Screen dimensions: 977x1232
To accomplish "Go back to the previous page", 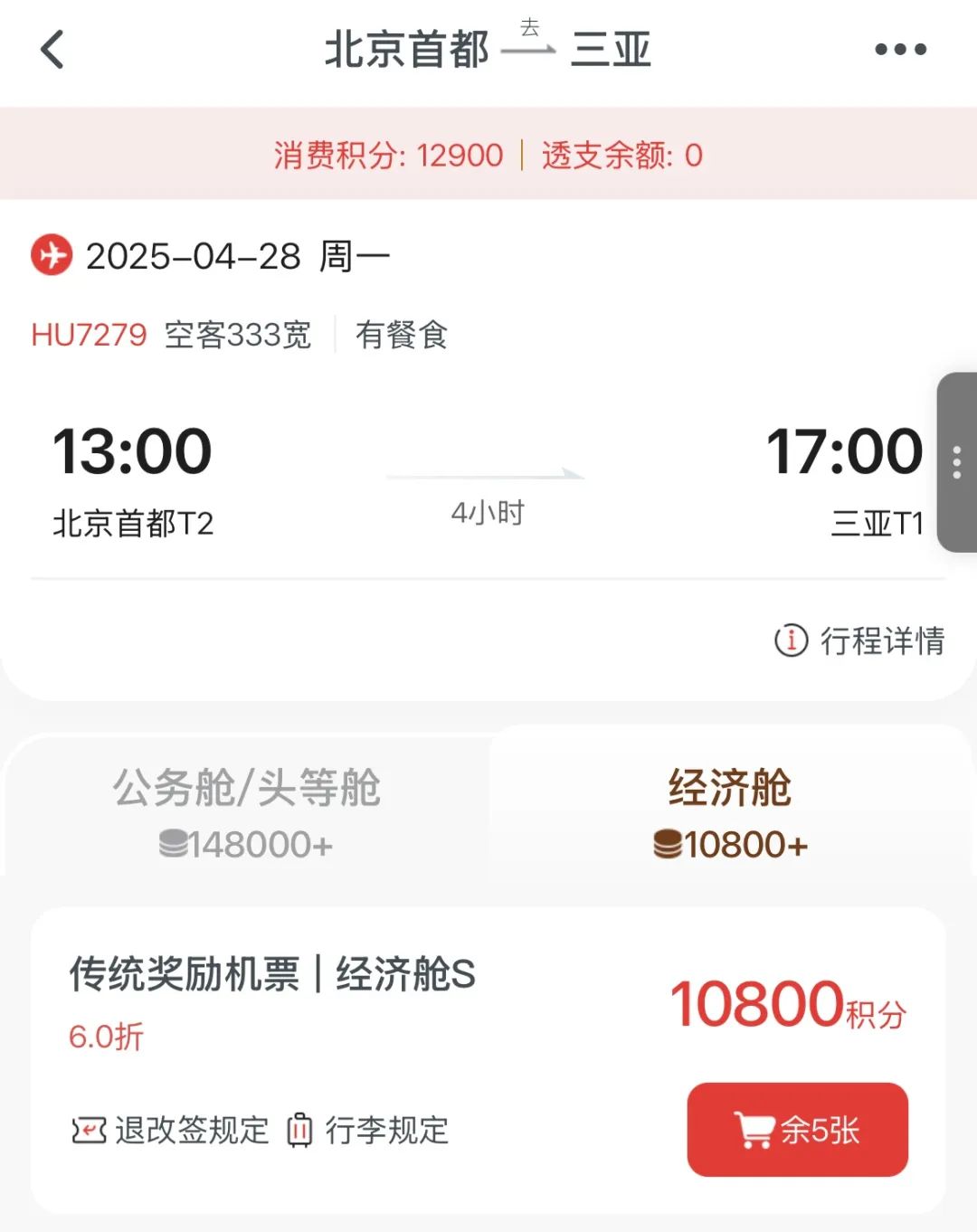I will click(52, 50).
